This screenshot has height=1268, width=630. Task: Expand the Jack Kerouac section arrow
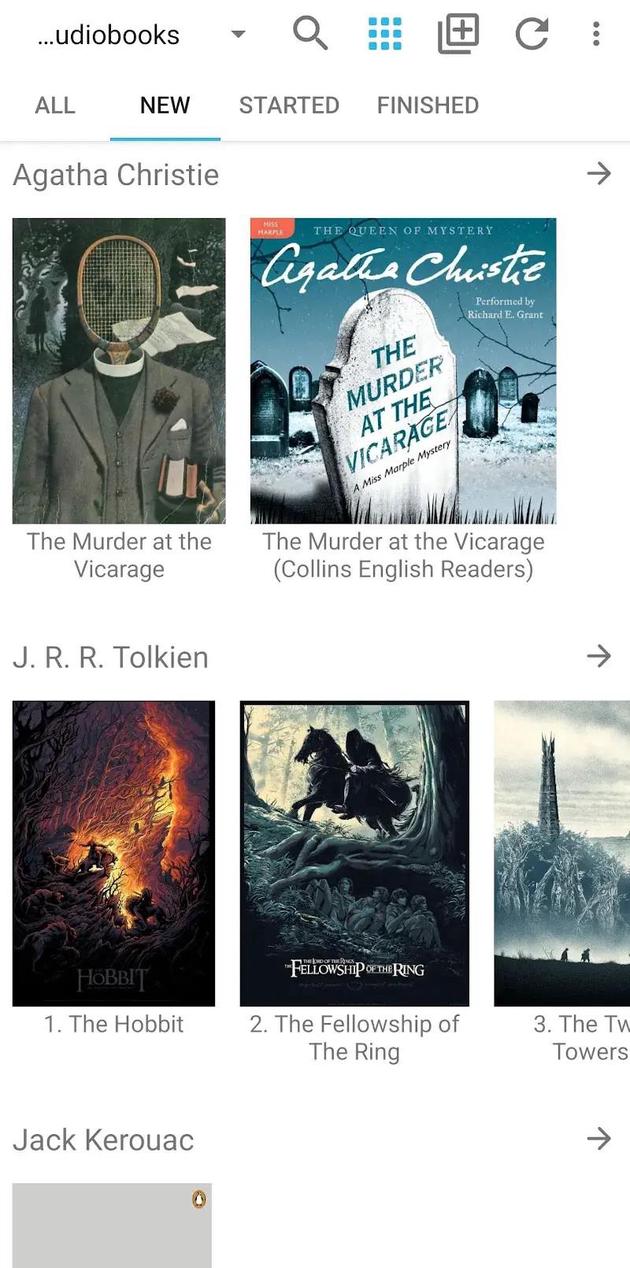coord(598,1139)
